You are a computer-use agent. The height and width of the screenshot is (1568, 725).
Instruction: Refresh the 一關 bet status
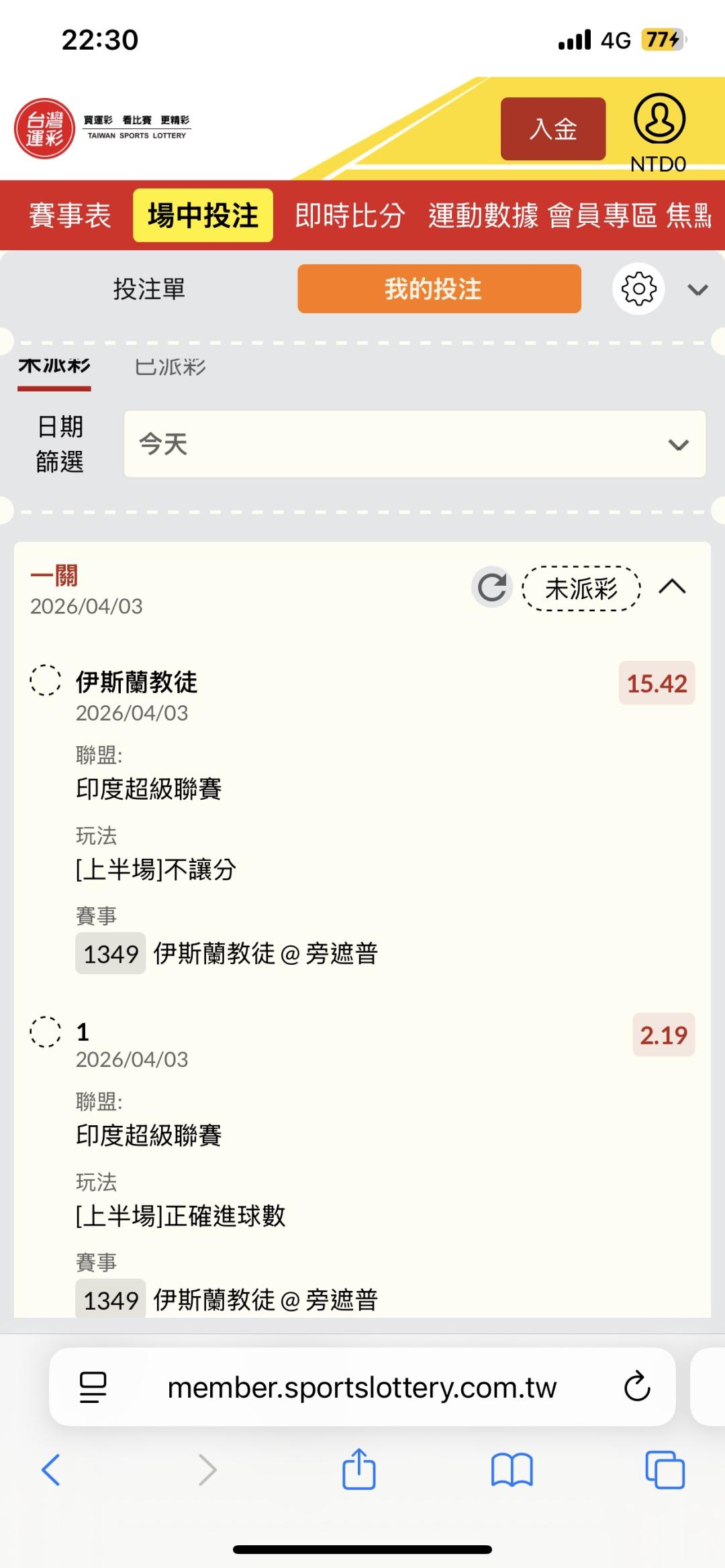[492, 587]
